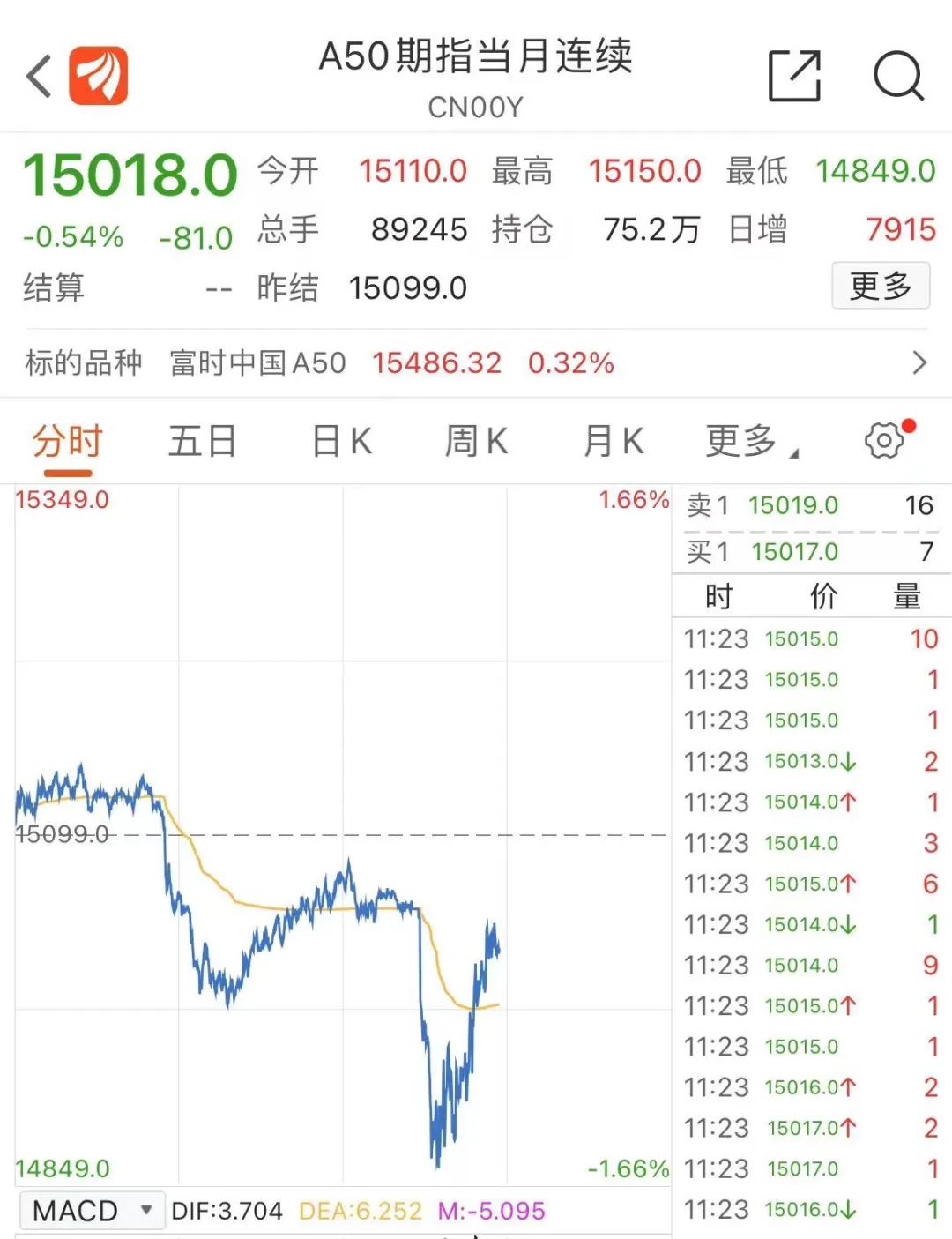
Task: Open the search magnifier icon
Action: point(897,76)
